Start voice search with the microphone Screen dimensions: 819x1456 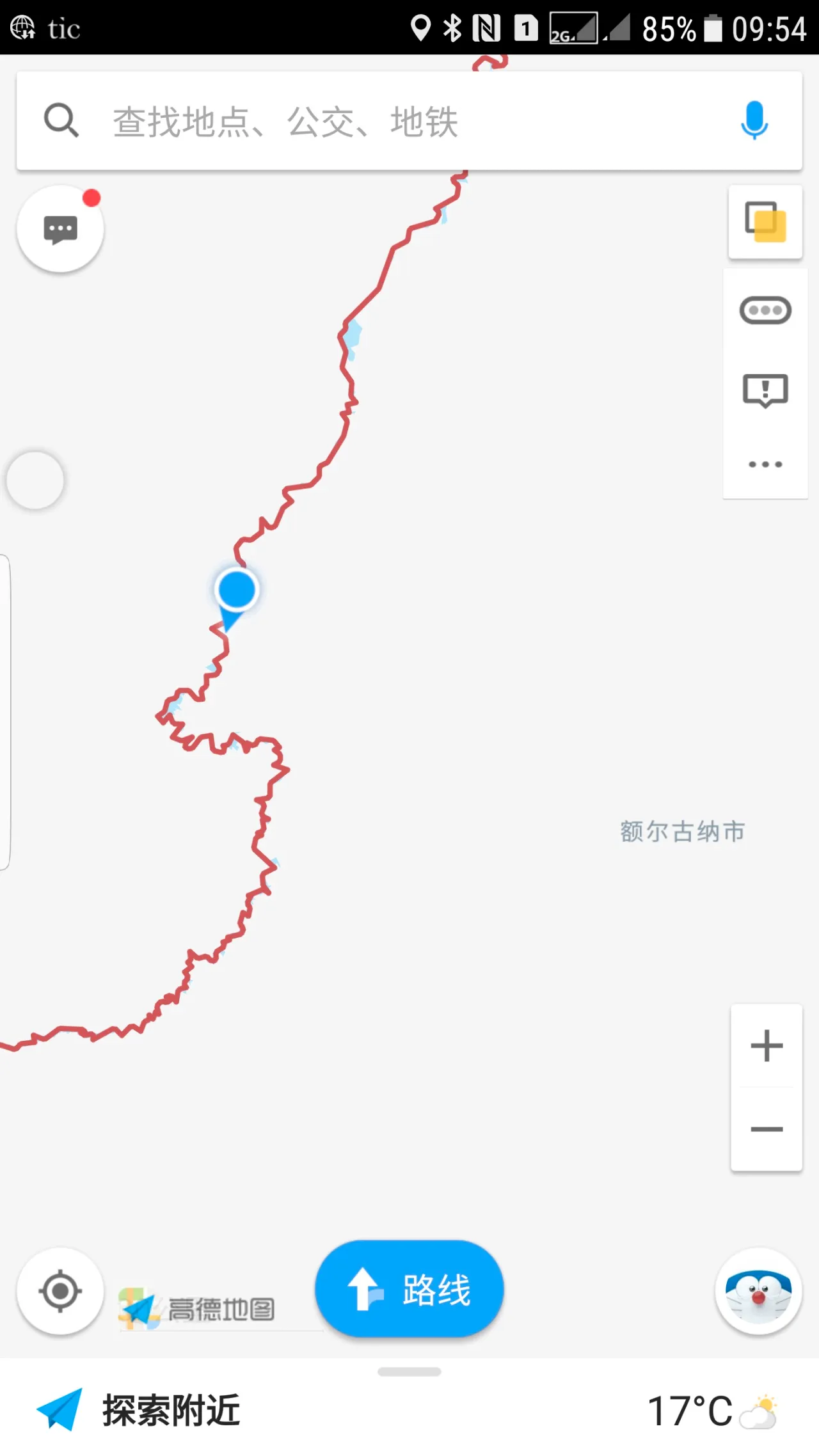tap(754, 120)
